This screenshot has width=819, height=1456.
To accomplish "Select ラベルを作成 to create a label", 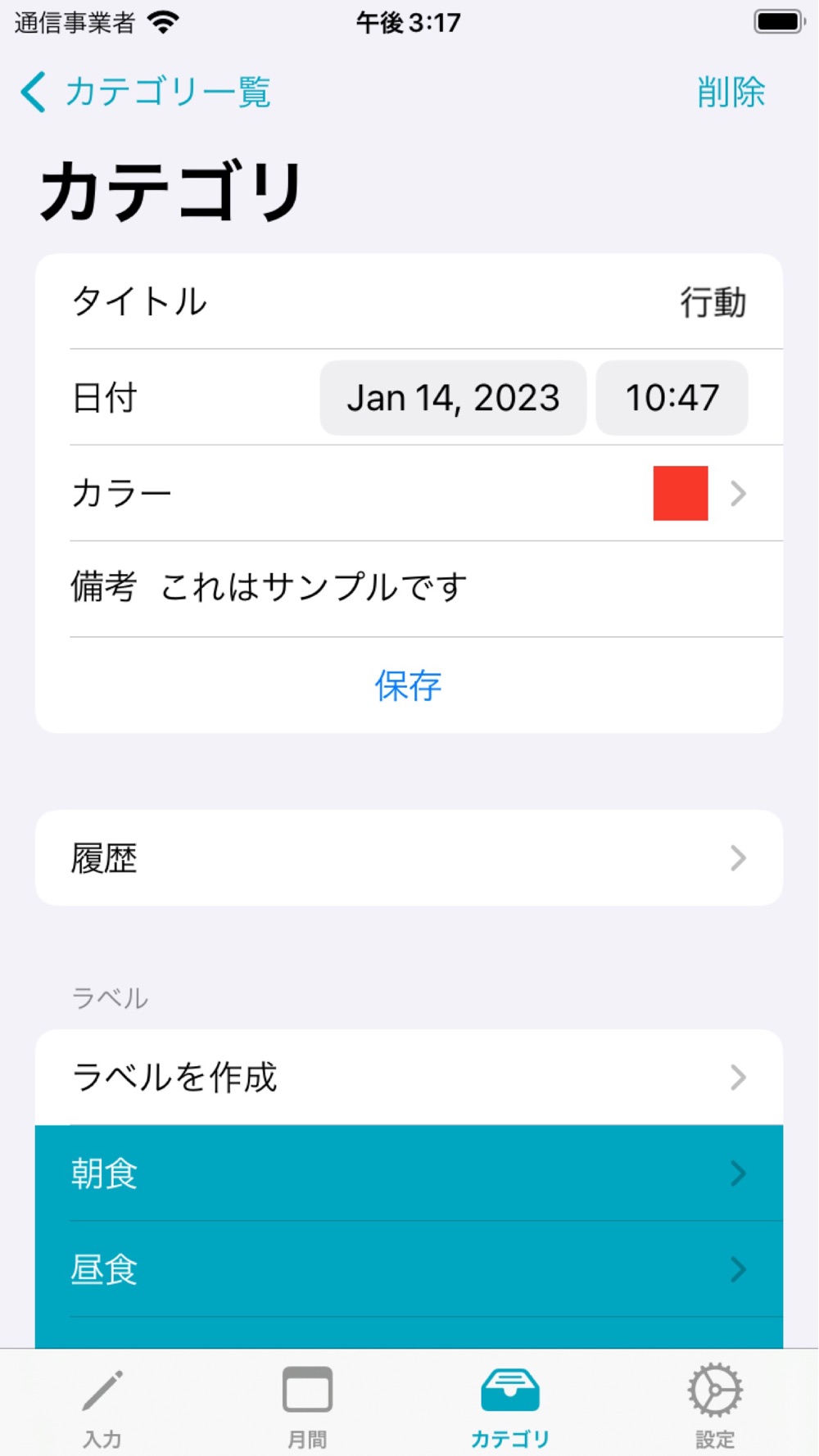I will (409, 1077).
